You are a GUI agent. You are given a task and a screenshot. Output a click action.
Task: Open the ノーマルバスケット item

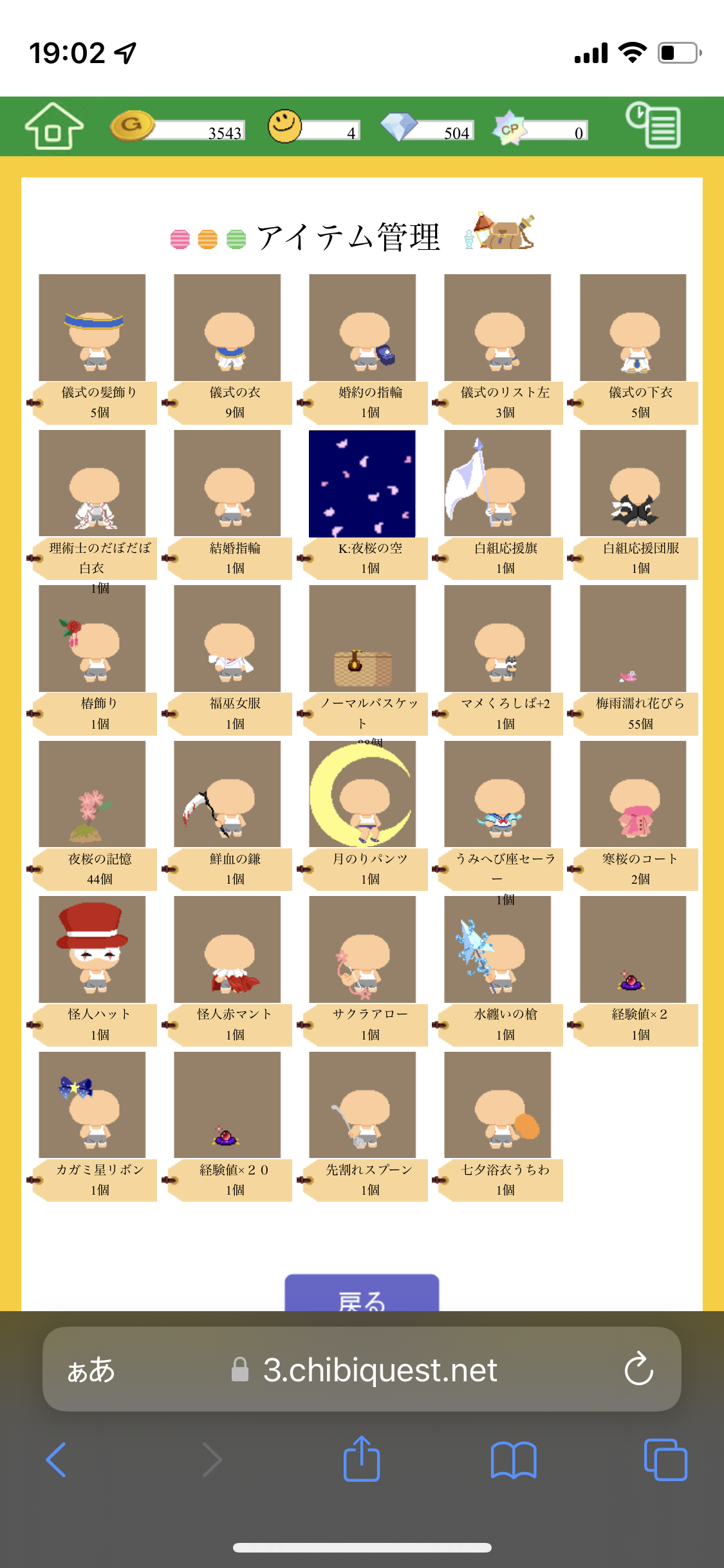[x=362, y=639]
